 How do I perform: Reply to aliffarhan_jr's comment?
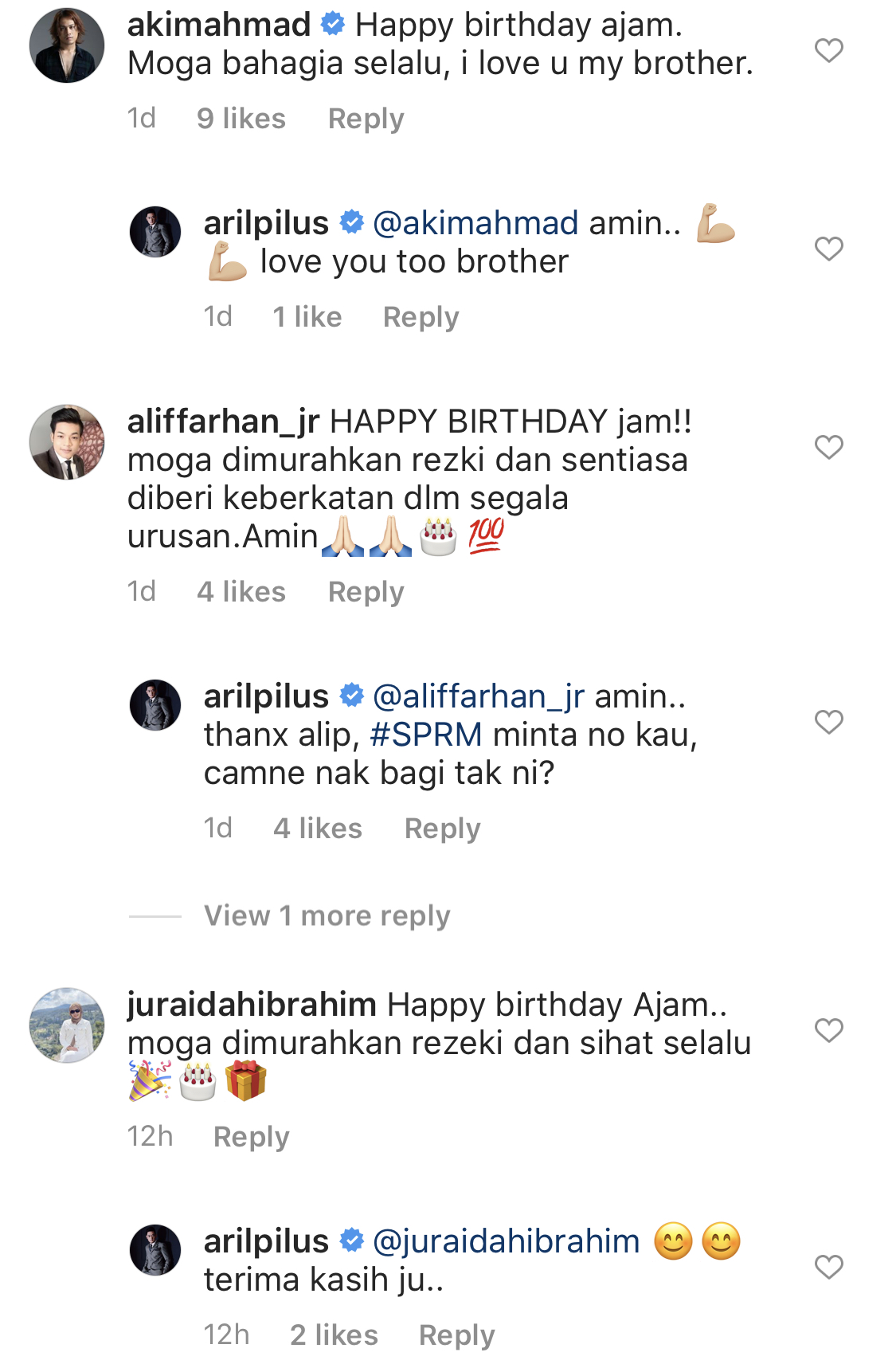point(366,592)
